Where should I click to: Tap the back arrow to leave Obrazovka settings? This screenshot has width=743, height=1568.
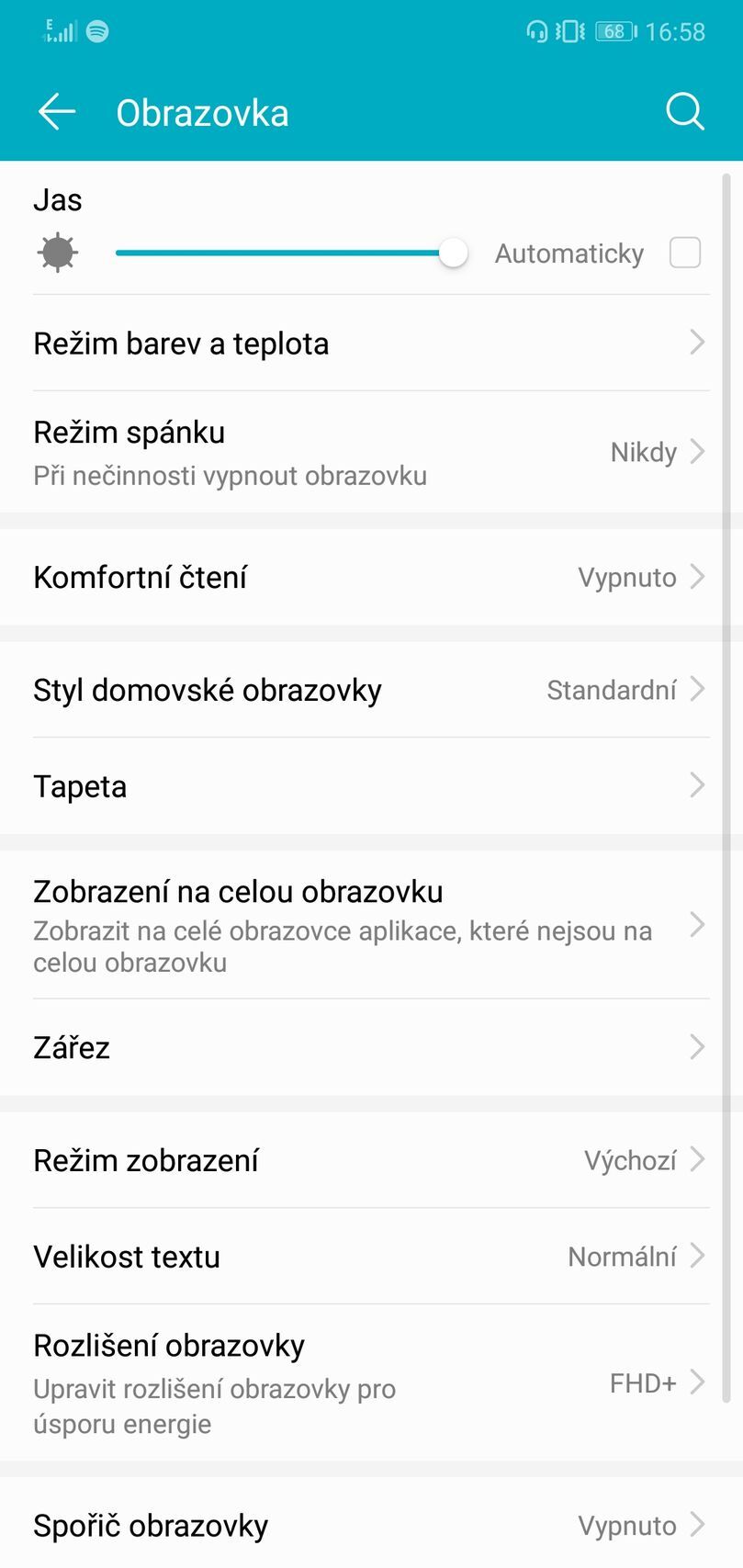coord(56,111)
